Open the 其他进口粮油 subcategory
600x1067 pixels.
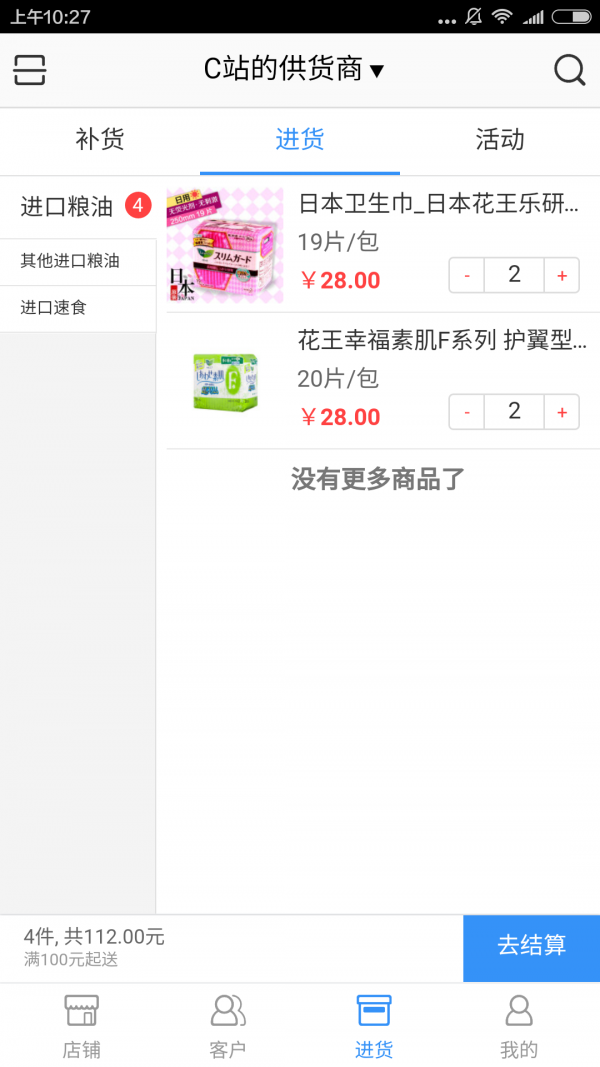(70, 261)
